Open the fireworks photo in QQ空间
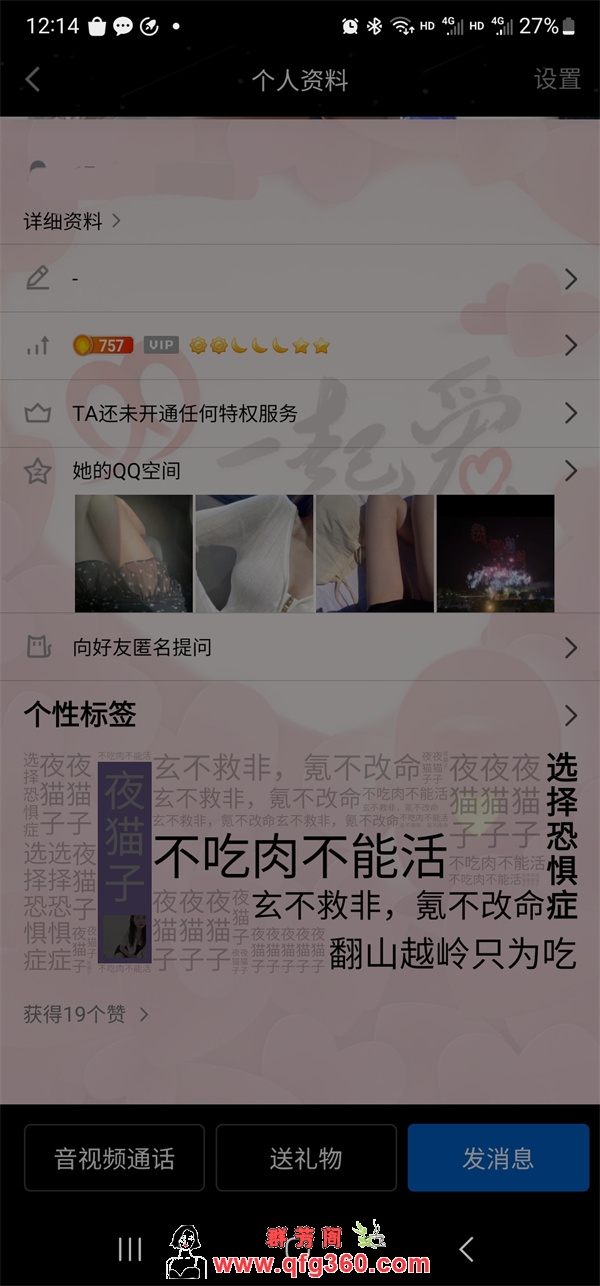Viewport: 600px width, 1286px height. (x=495, y=553)
